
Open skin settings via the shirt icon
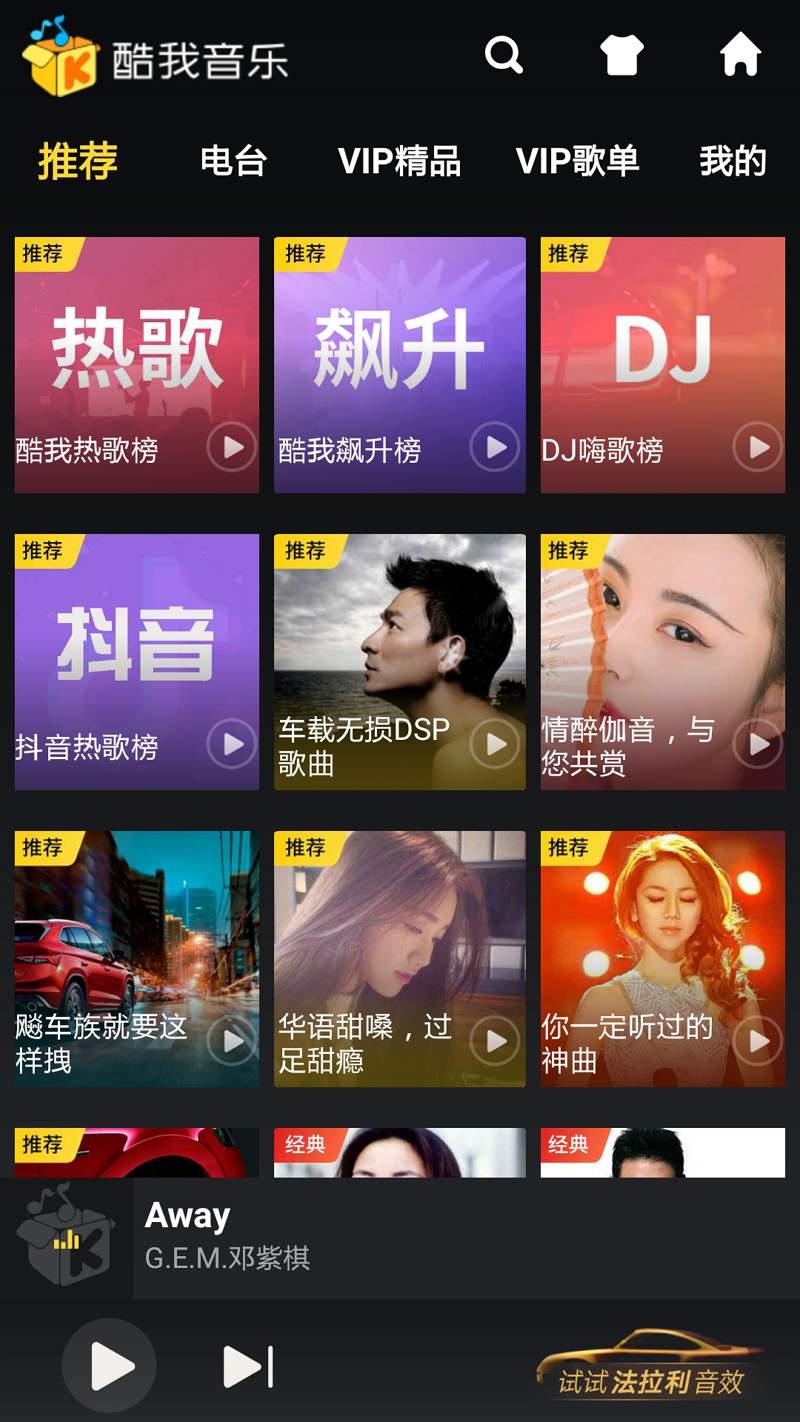point(622,57)
